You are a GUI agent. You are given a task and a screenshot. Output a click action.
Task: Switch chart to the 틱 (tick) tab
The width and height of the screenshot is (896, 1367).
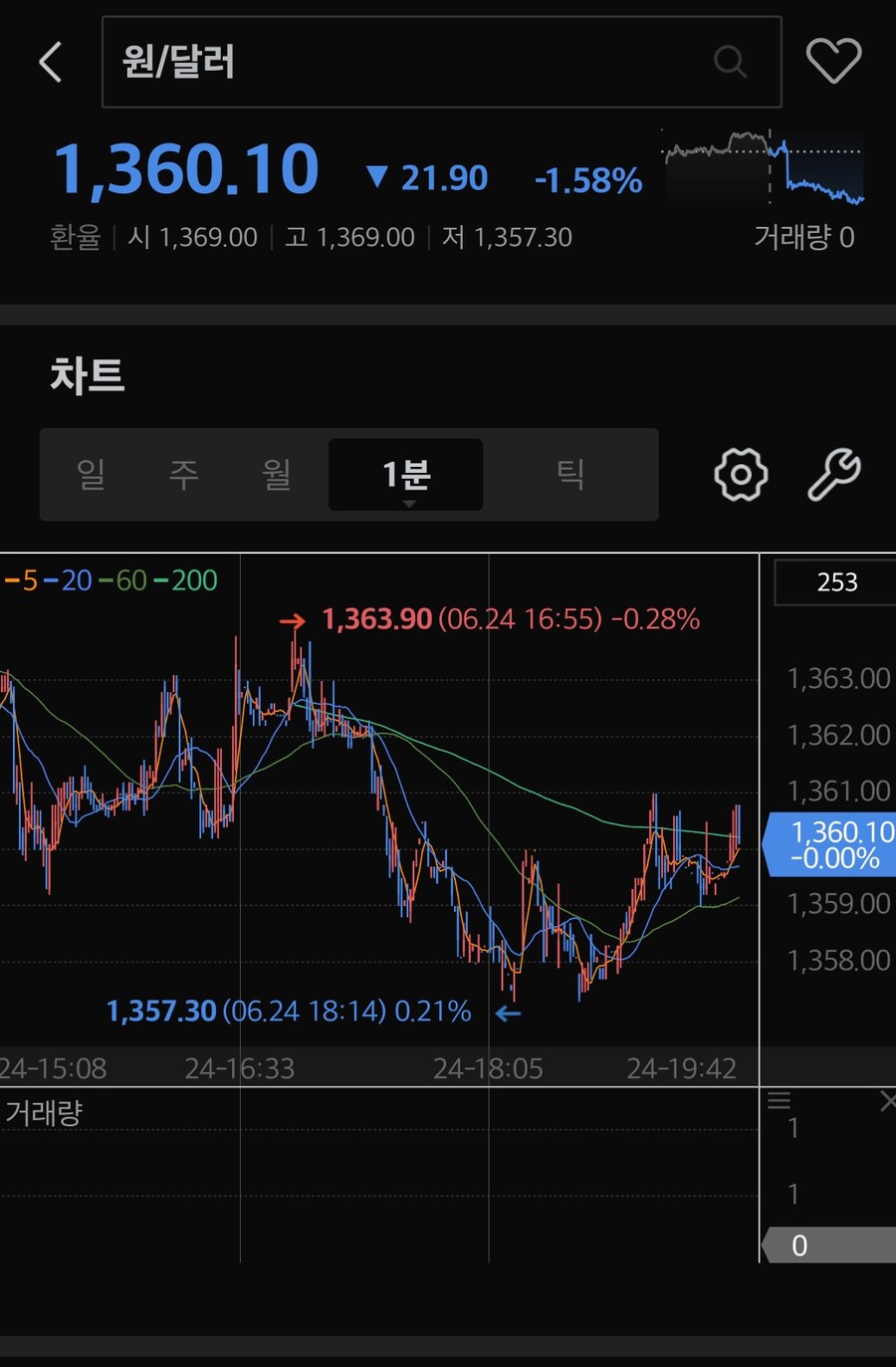[569, 474]
